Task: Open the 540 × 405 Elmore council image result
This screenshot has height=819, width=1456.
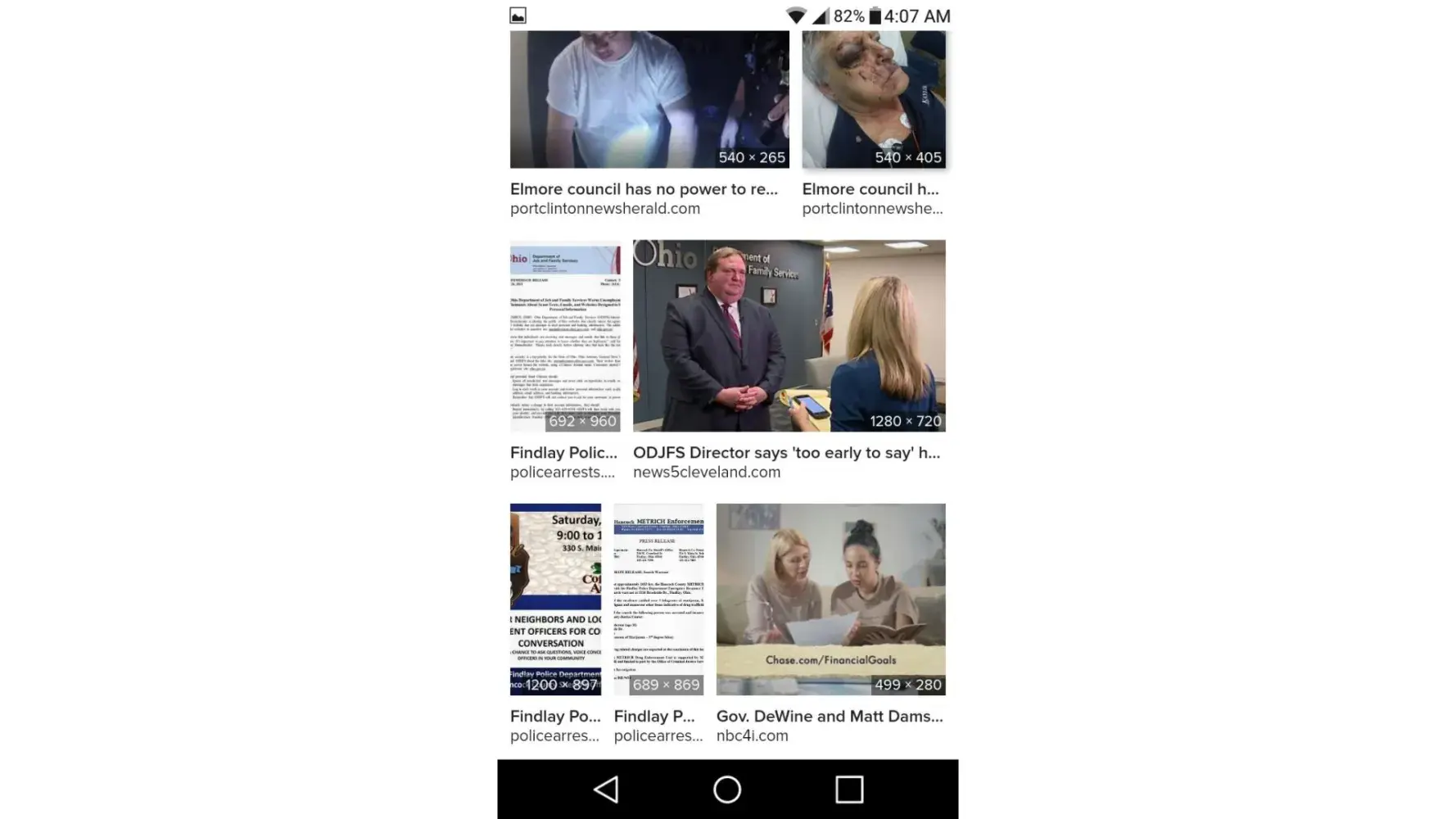Action: 873,100
